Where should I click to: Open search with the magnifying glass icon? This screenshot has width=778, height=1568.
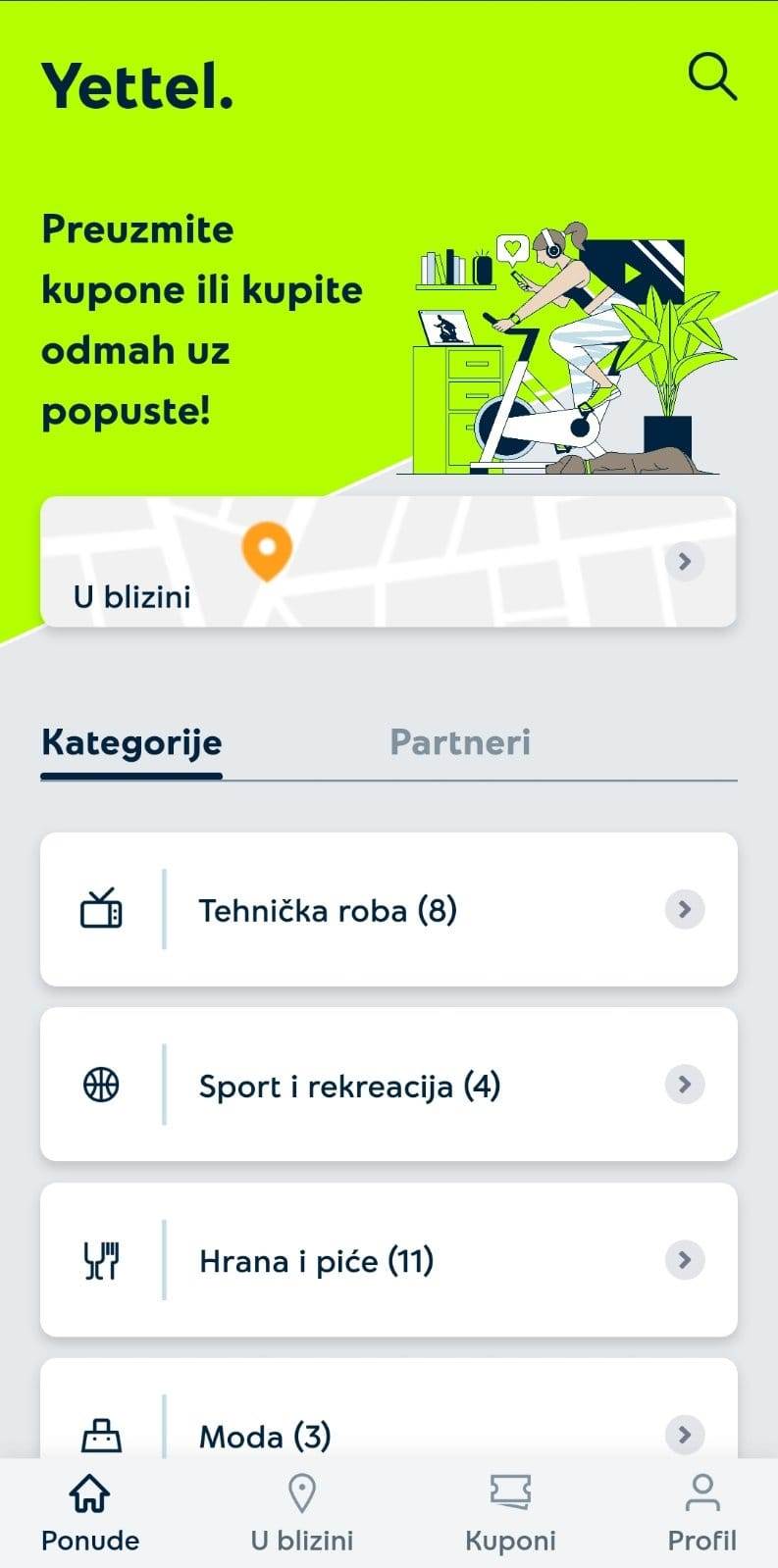pyautogui.click(x=712, y=78)
